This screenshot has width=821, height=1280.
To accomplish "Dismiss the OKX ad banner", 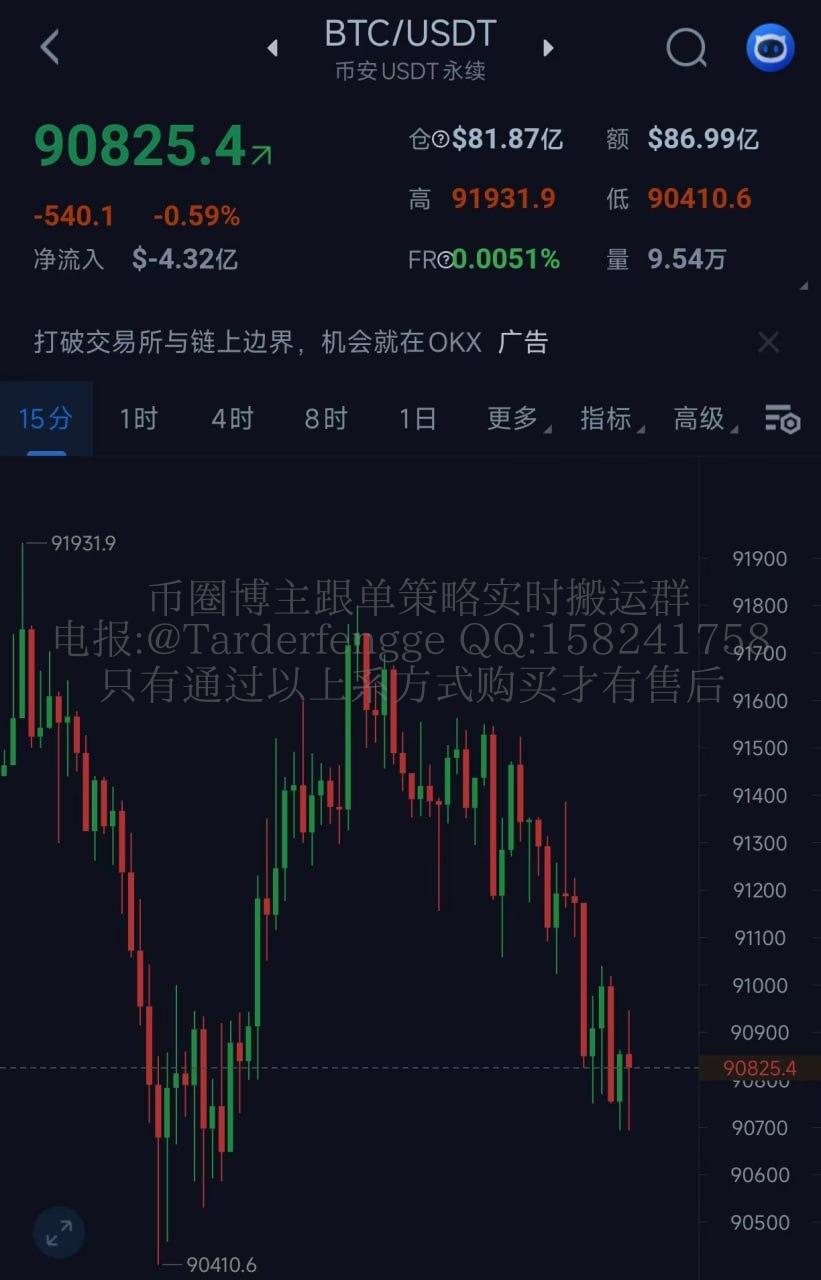I will click(768, 343).
